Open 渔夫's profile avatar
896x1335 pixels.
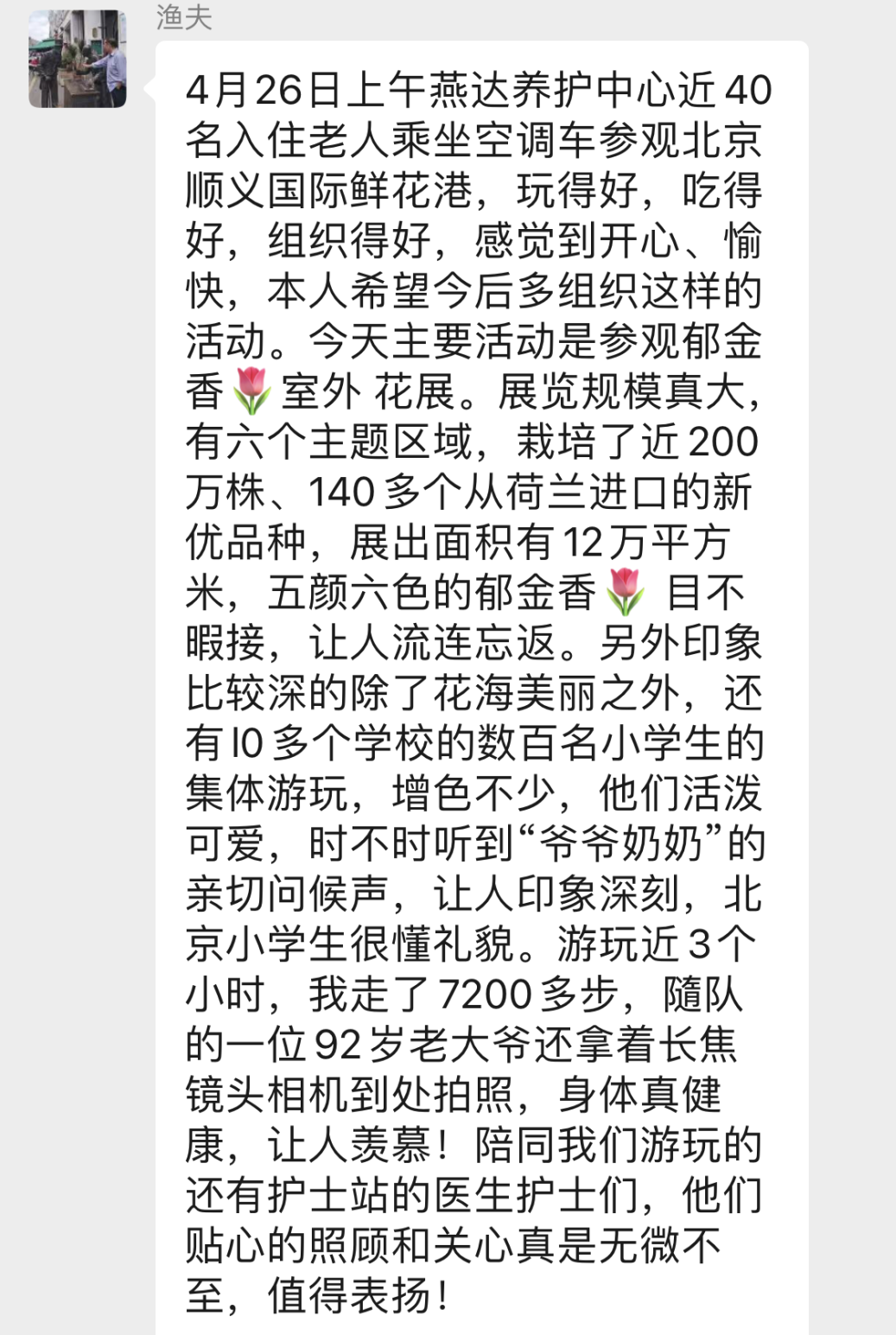click(78, 59)
